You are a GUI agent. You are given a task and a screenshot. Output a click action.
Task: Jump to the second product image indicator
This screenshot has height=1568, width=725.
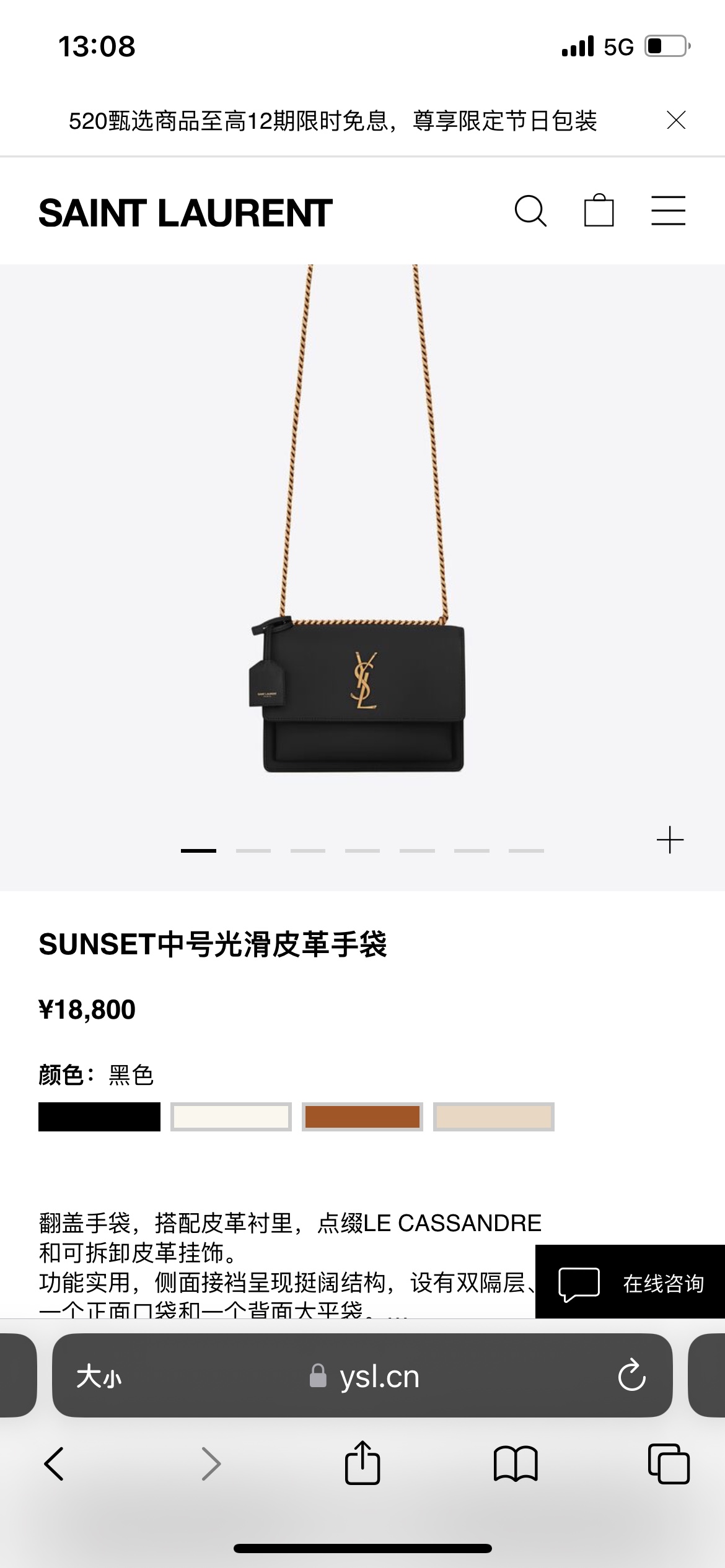tap(253, 851)
